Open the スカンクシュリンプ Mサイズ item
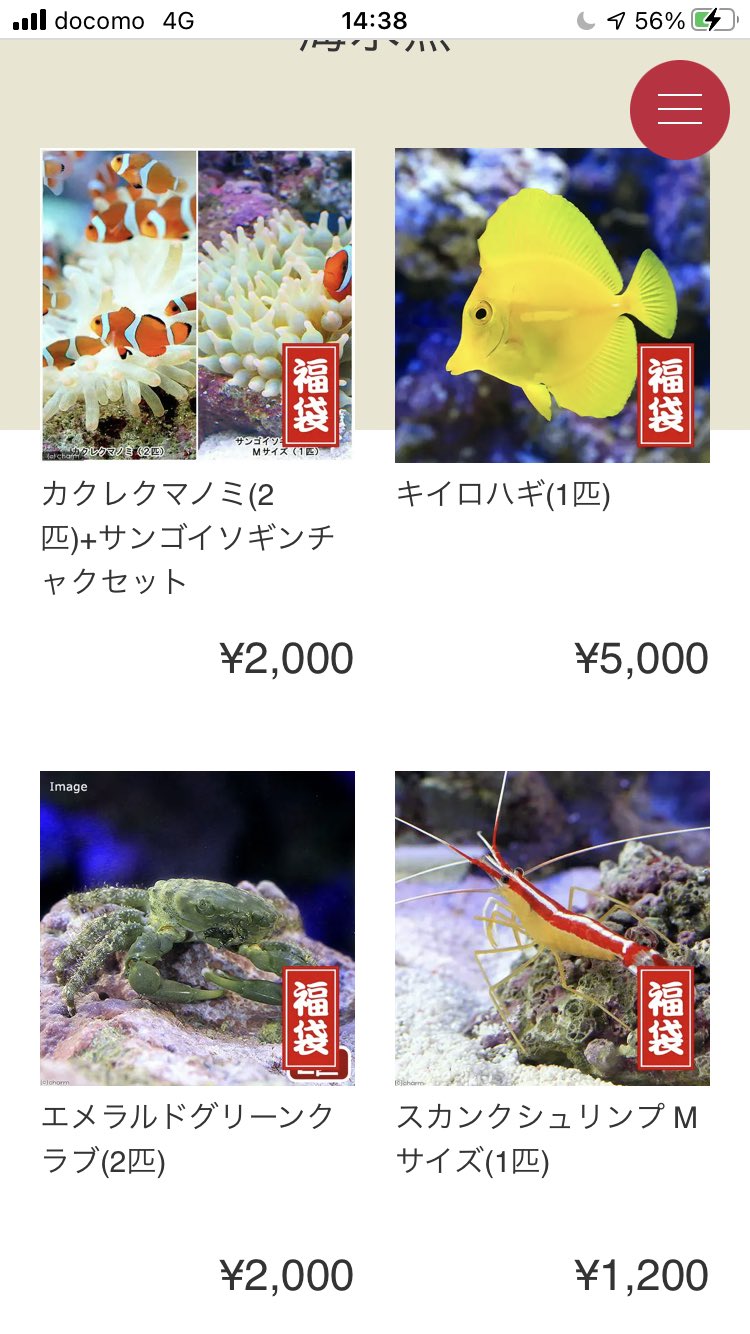750x1334 pixels. click(552, 928)
